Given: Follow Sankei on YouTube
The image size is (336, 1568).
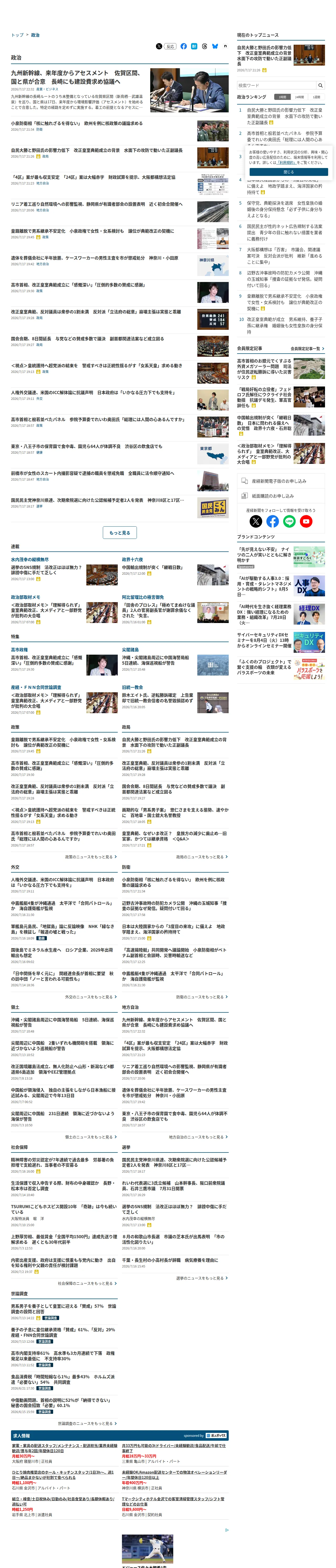Looking at the screenshot, I should pos(306,522).
